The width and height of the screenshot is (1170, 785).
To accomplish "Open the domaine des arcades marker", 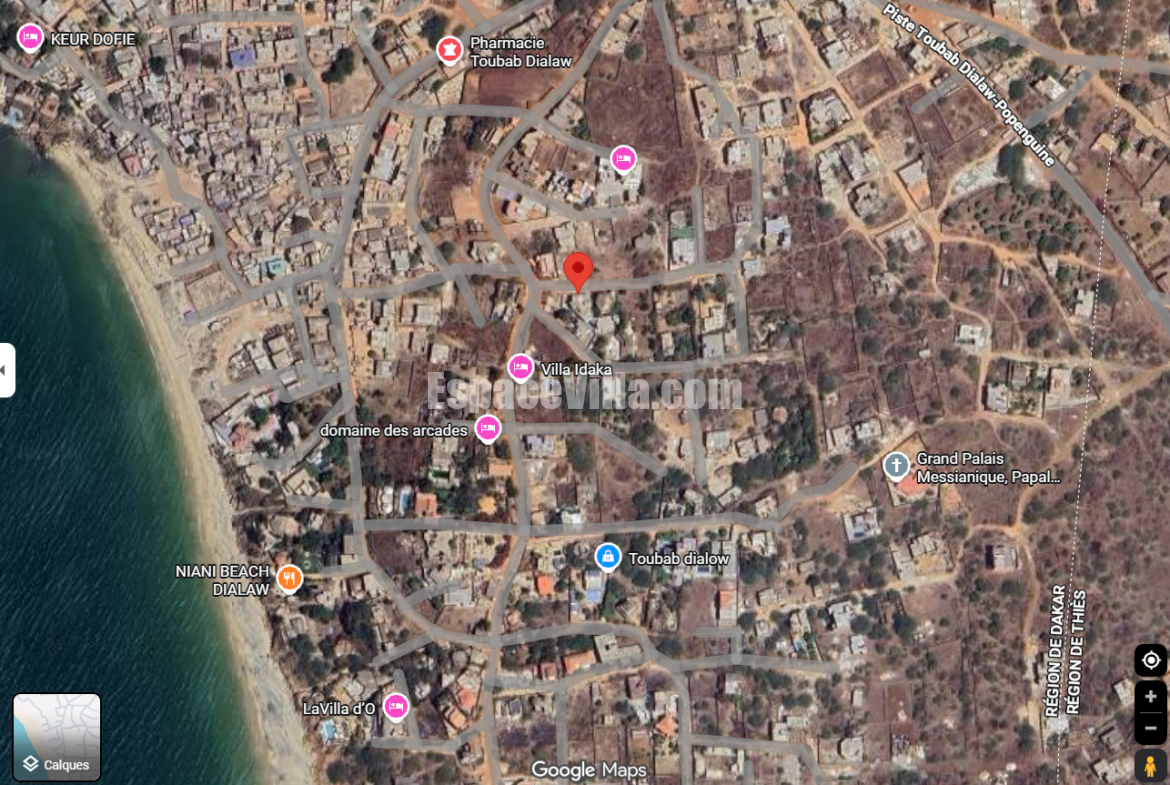I will click(487, 429).
